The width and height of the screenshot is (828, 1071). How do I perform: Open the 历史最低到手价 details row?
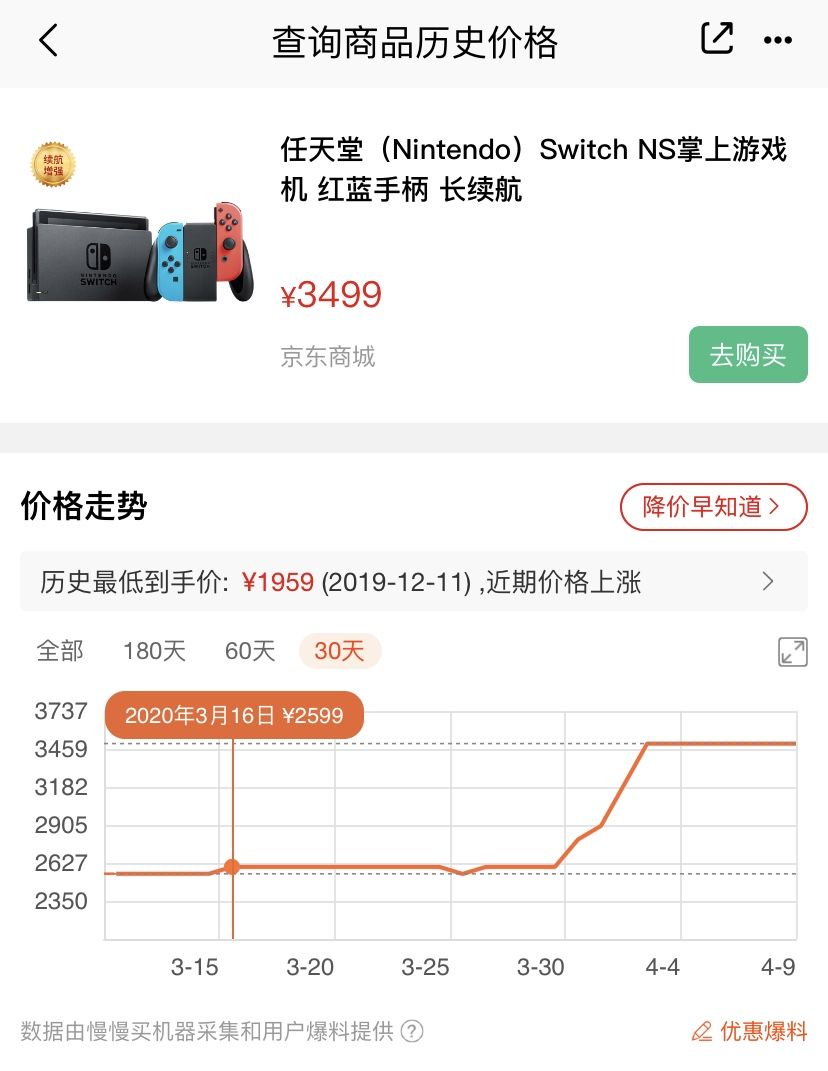(413, 582)
